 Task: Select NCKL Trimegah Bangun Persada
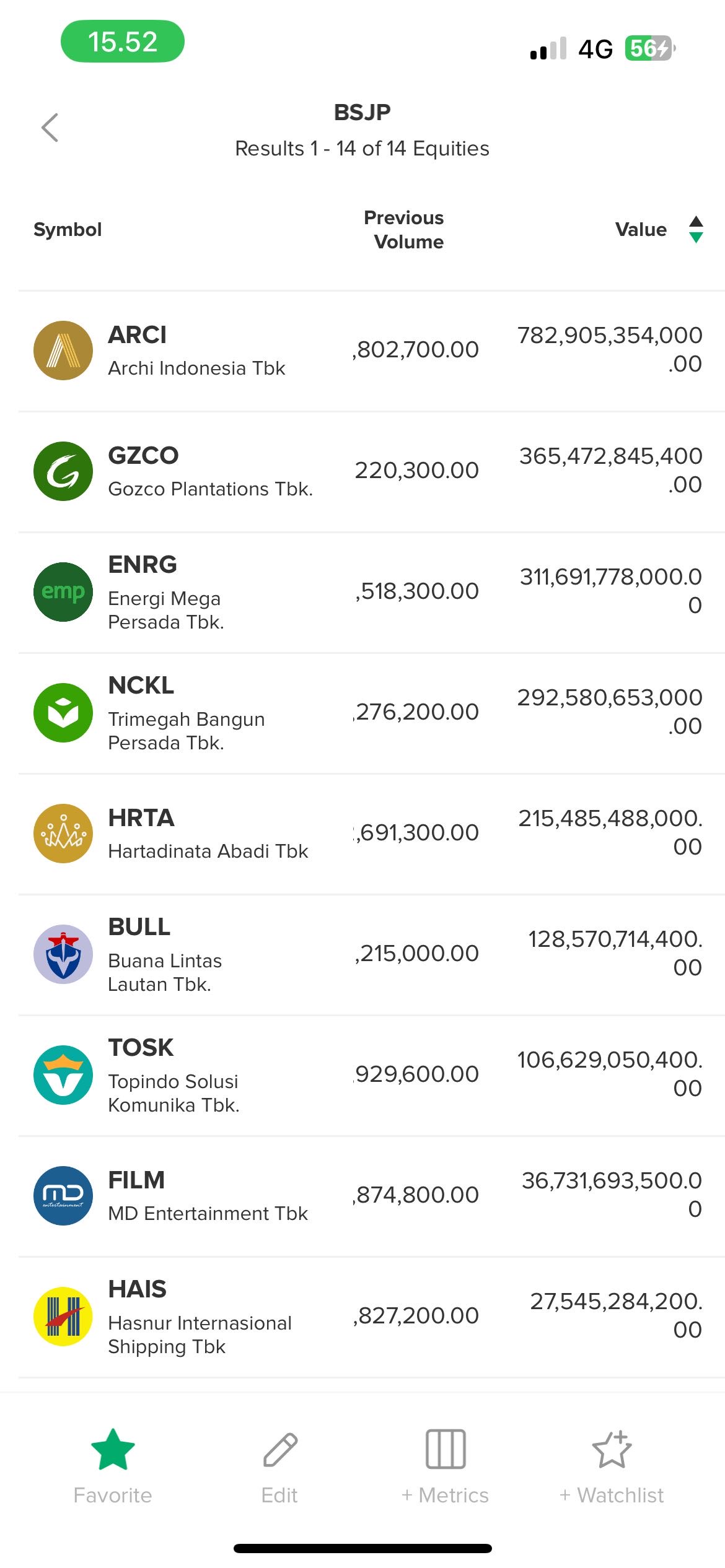[x=186, y=713]
